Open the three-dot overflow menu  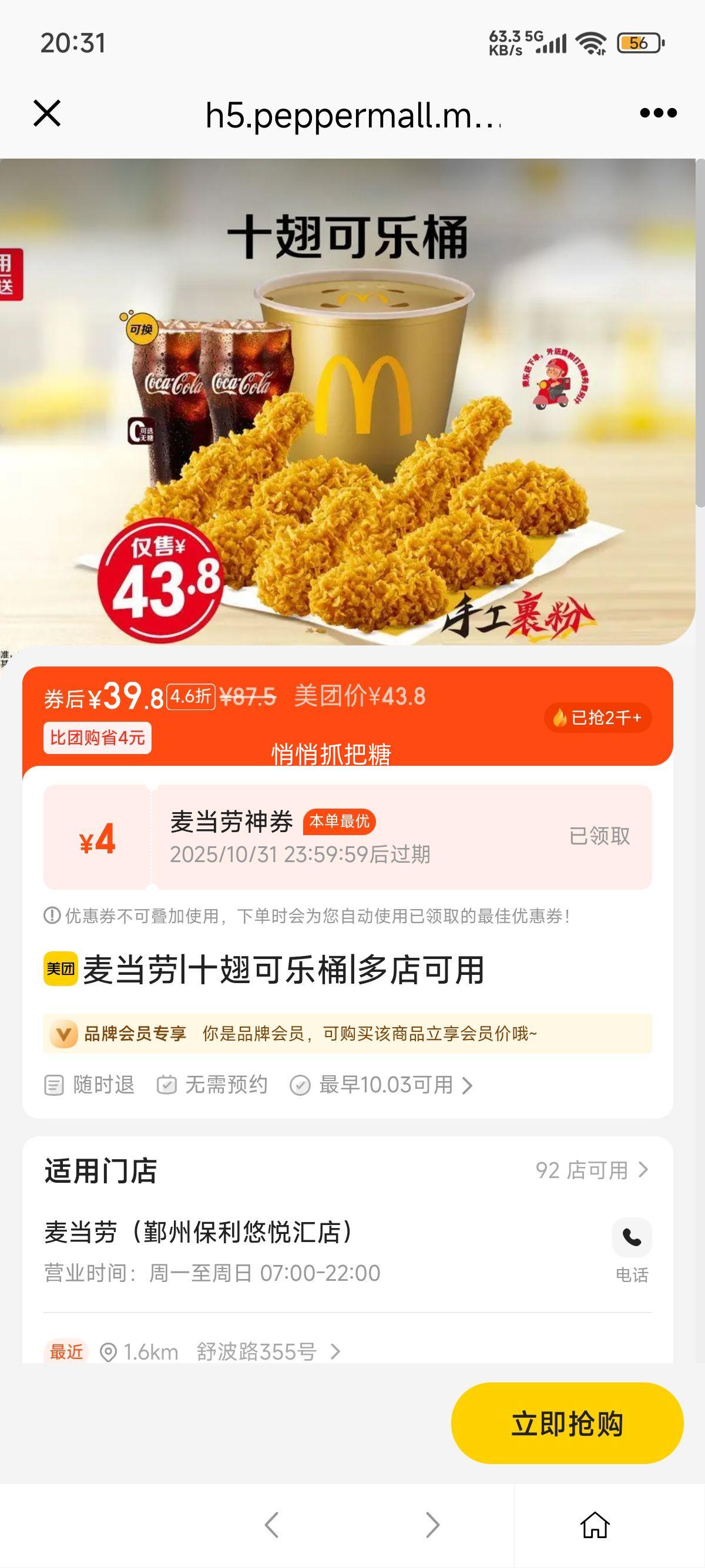[658, 113]
